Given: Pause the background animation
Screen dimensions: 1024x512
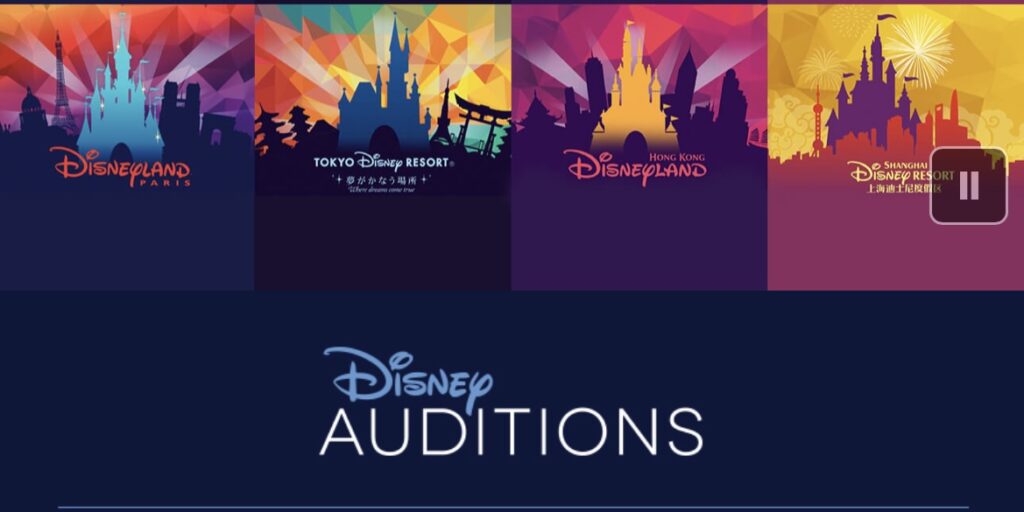Looking at the screenshot, I should coord(968,186).
